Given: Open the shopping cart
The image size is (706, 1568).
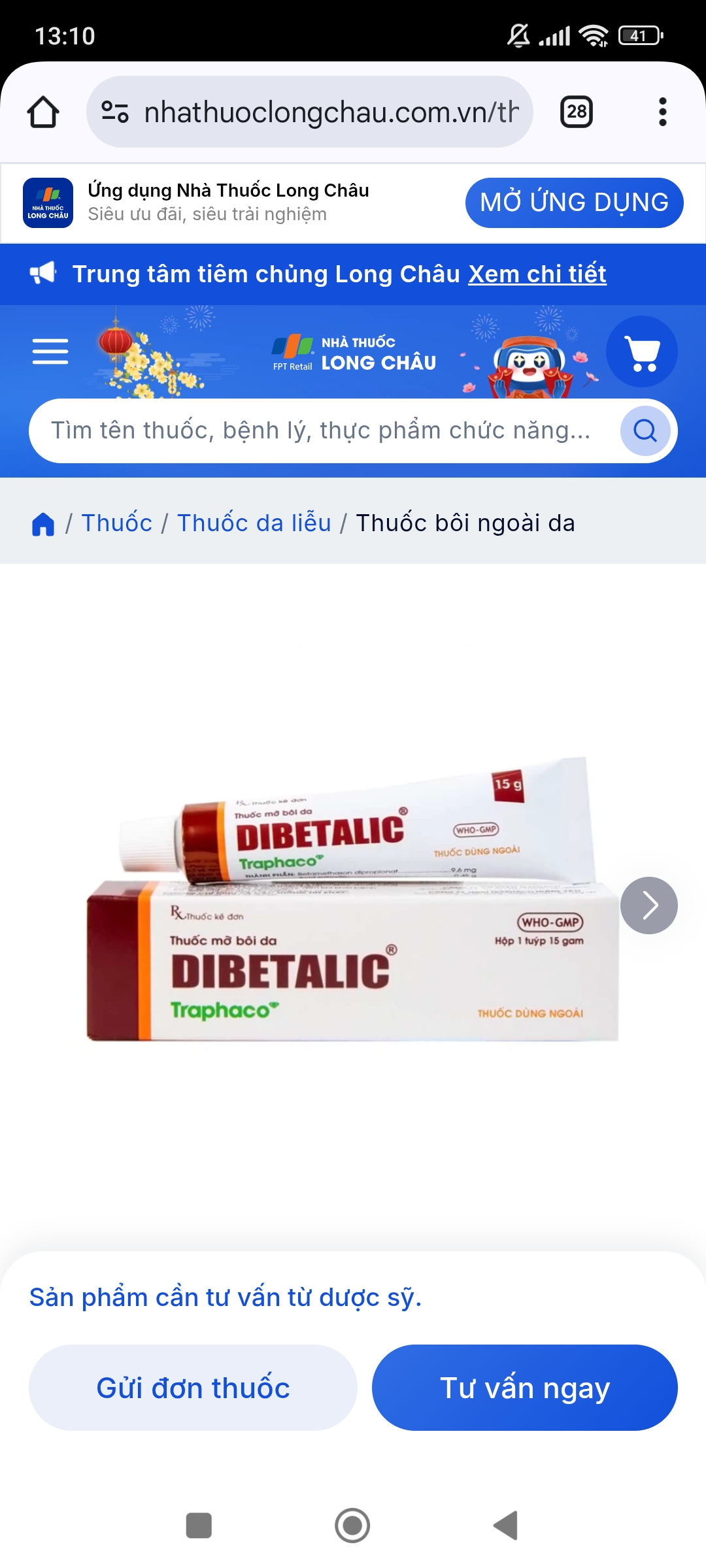Looking at the screenshot, I should click(x=641, y=351).
